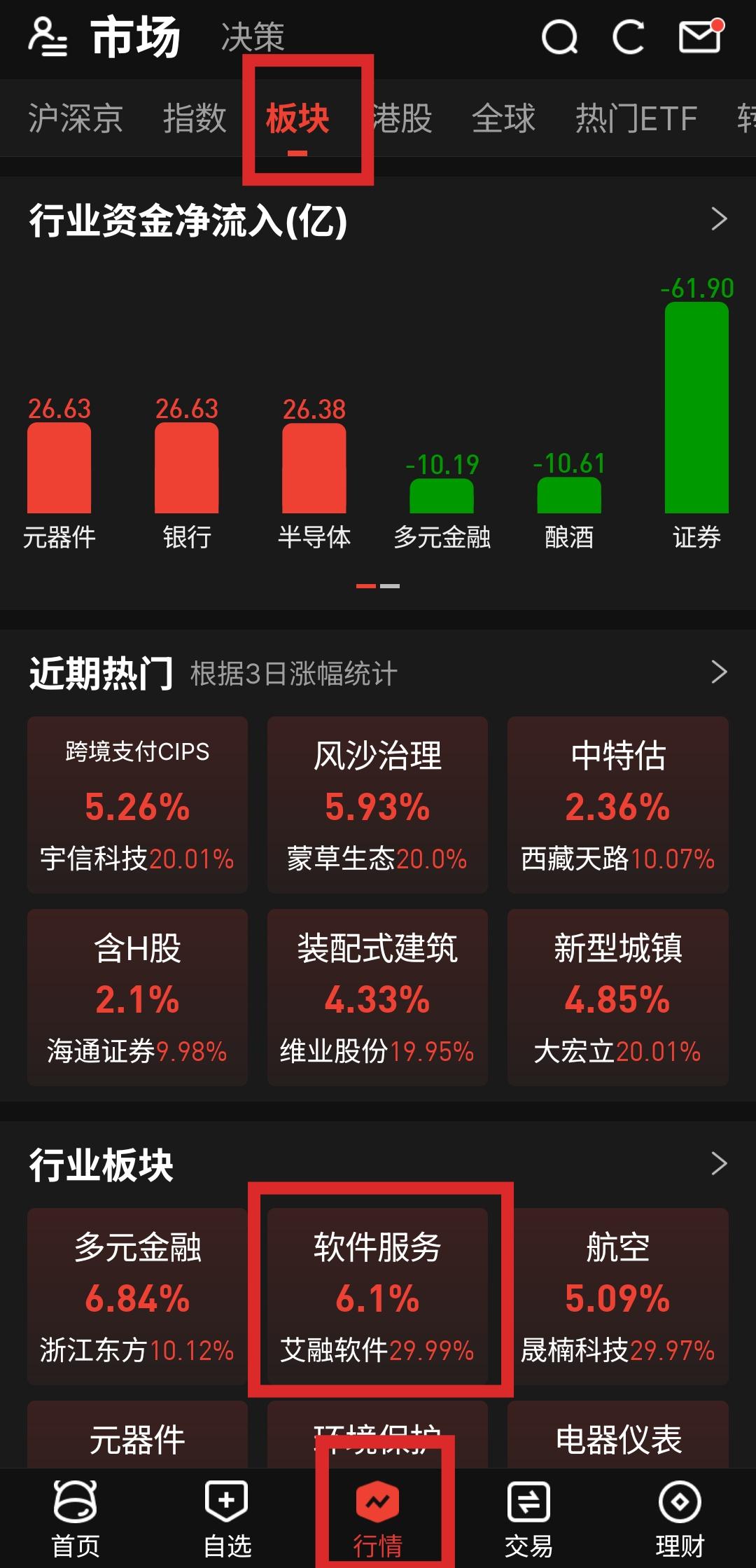Select the 指数 tab
The image size is (756, 1568).
click(195, 118)
